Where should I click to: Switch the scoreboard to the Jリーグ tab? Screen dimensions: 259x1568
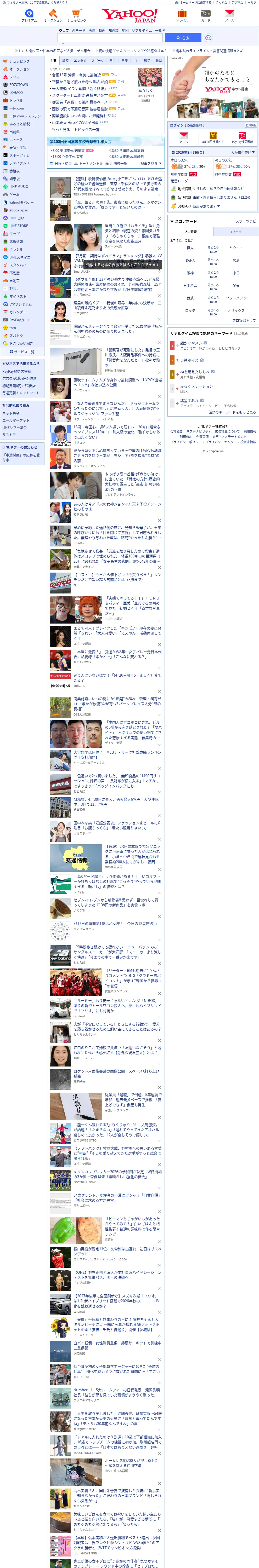pos(235,232)
